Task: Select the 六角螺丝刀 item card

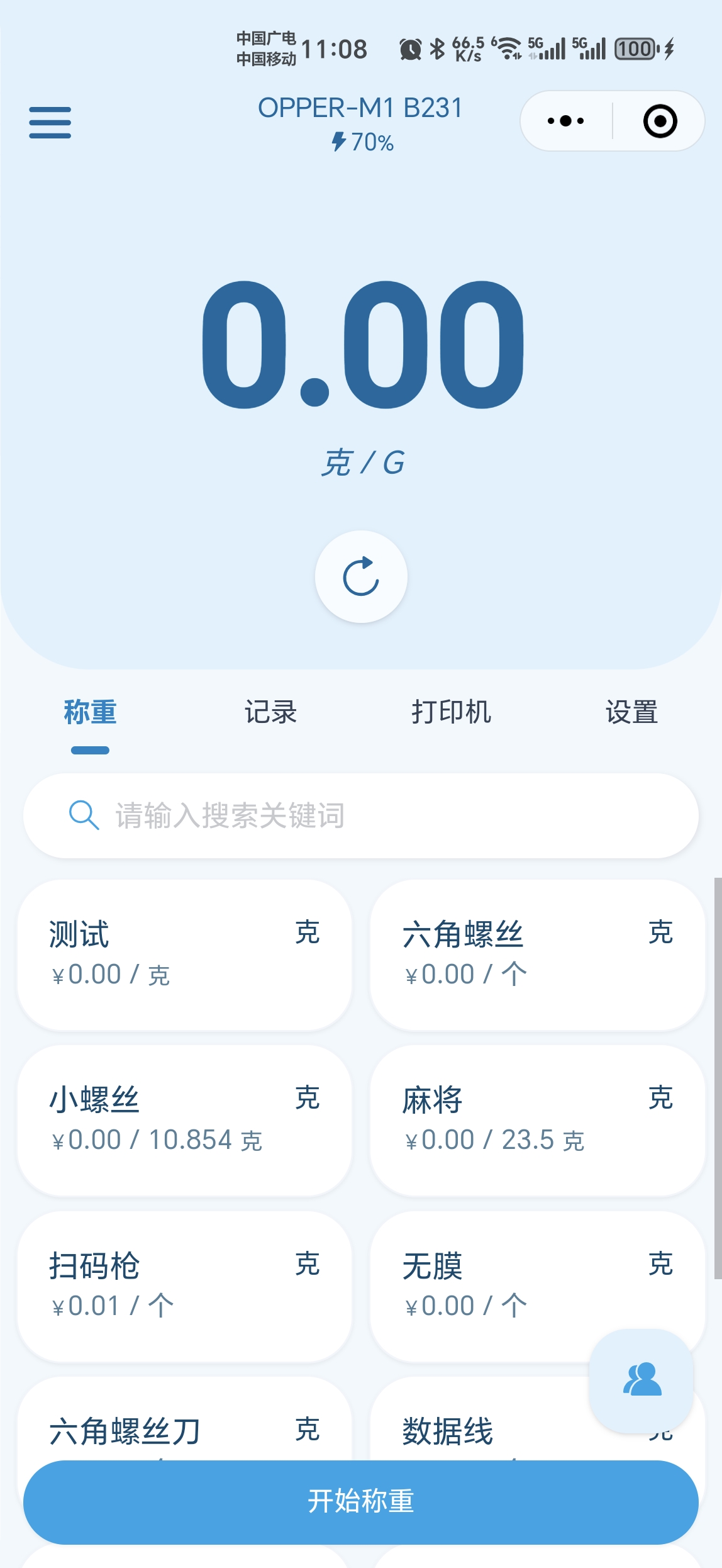Action: pos(184,1420)
